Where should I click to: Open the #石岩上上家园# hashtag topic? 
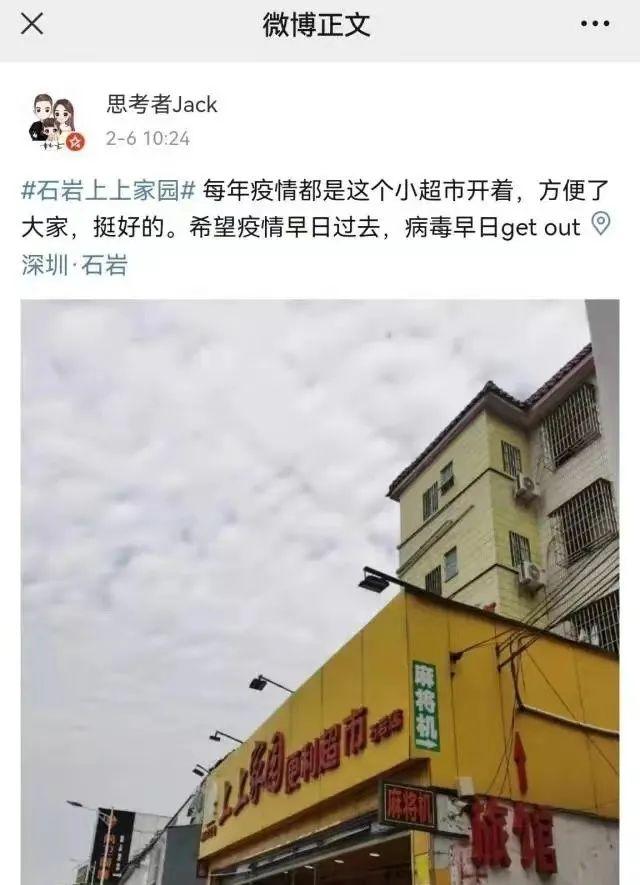pyautogui.click(x=108, y=188)
